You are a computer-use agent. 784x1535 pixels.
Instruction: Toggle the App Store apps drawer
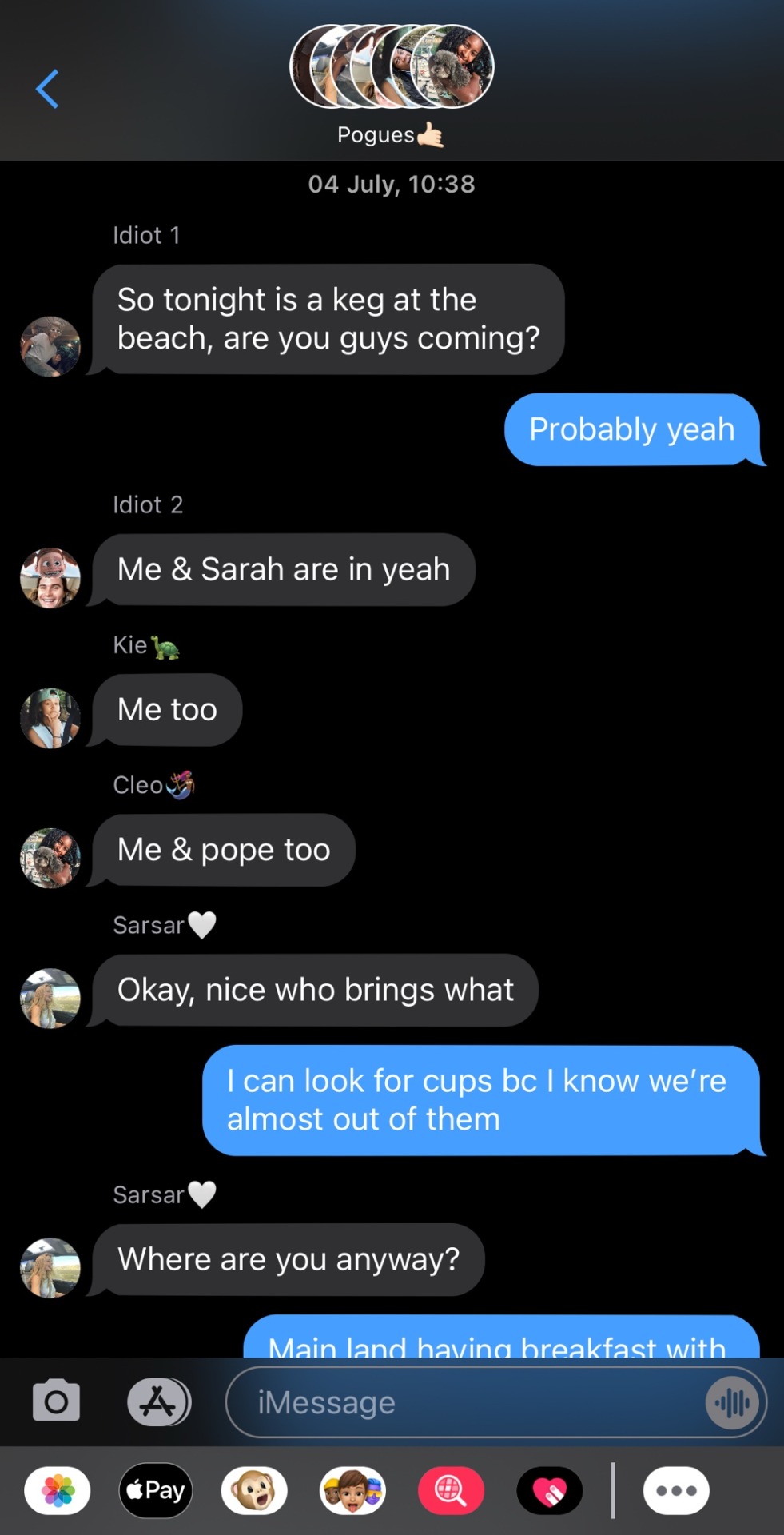tap(158, 1401)
